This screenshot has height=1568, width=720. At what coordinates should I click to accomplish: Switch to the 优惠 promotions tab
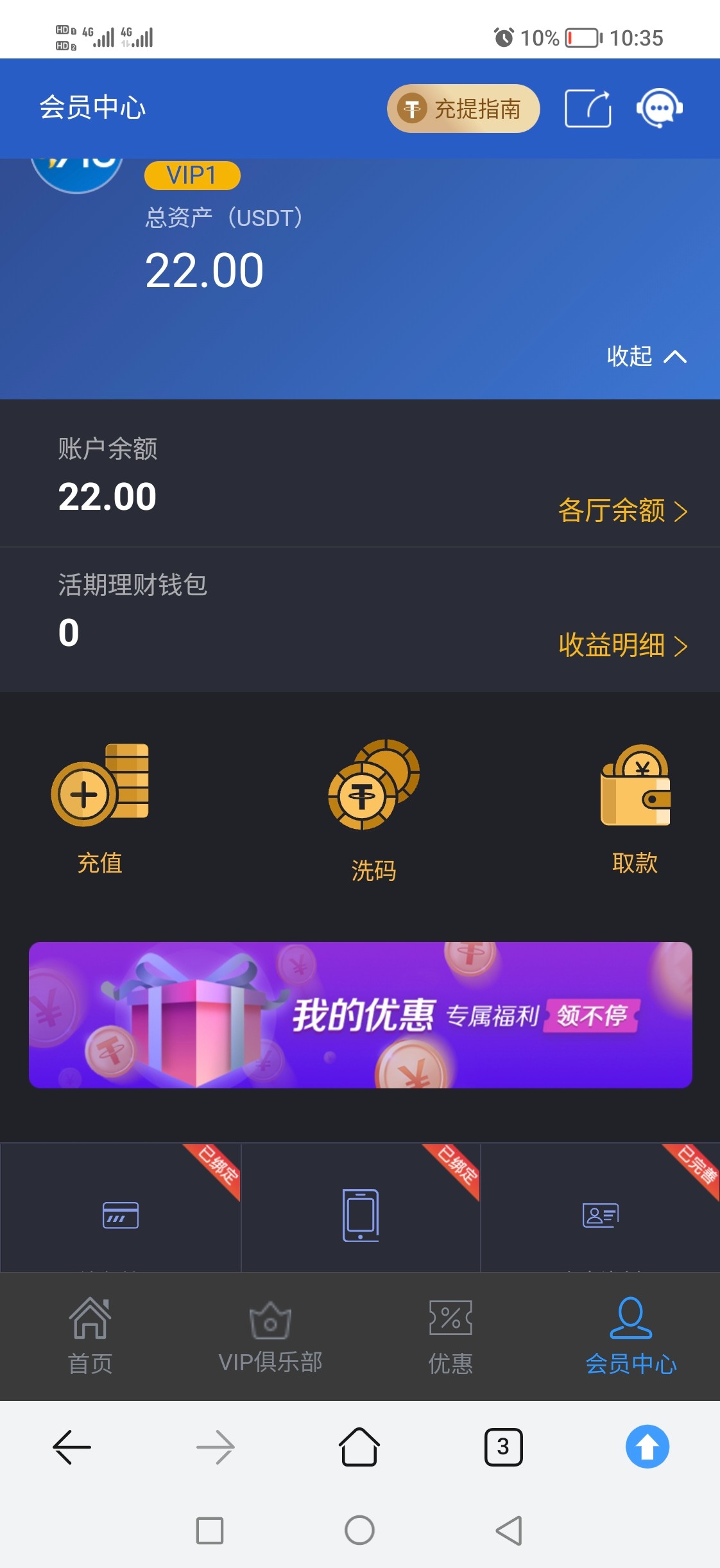click(450, 1334)
